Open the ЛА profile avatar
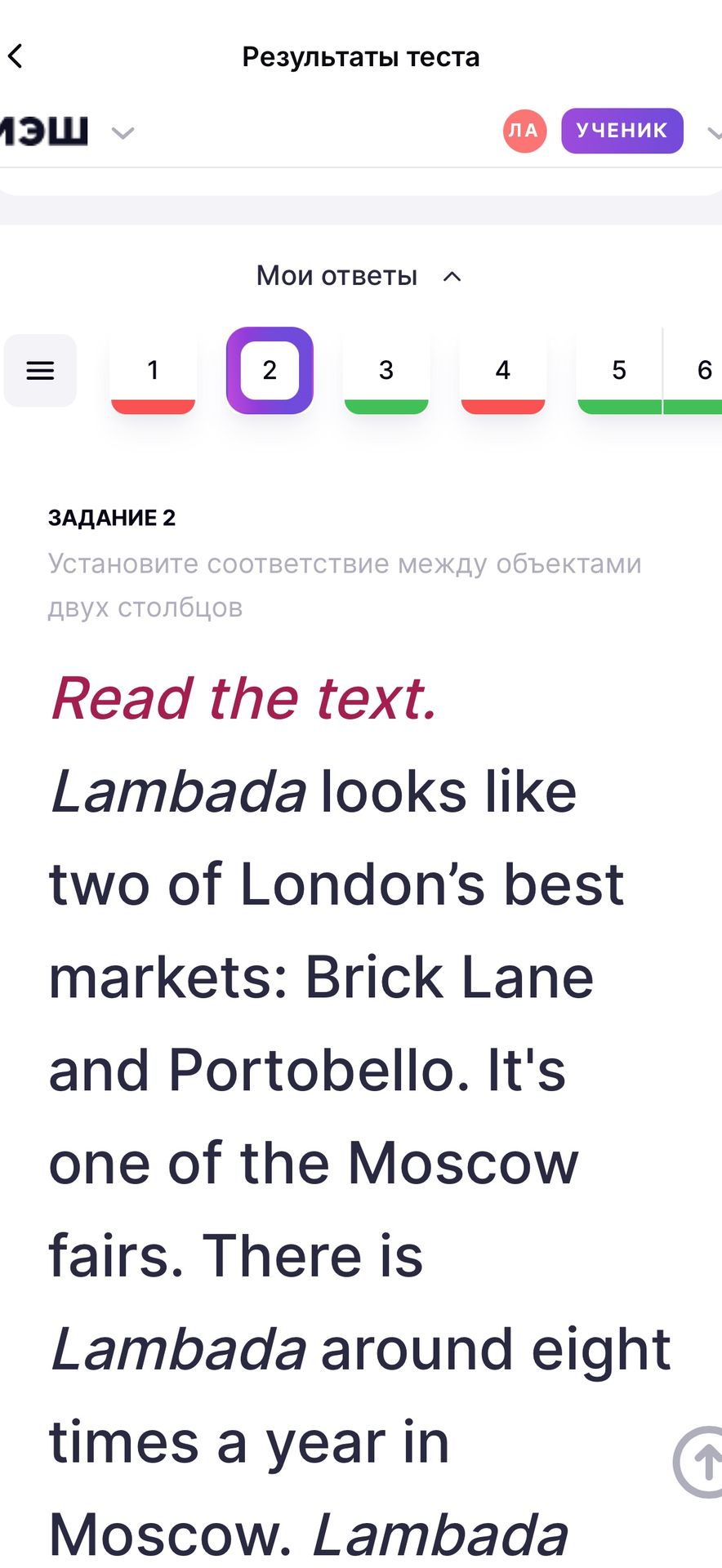This screenshot has height=1568, width=722. (x=524, y=131)
